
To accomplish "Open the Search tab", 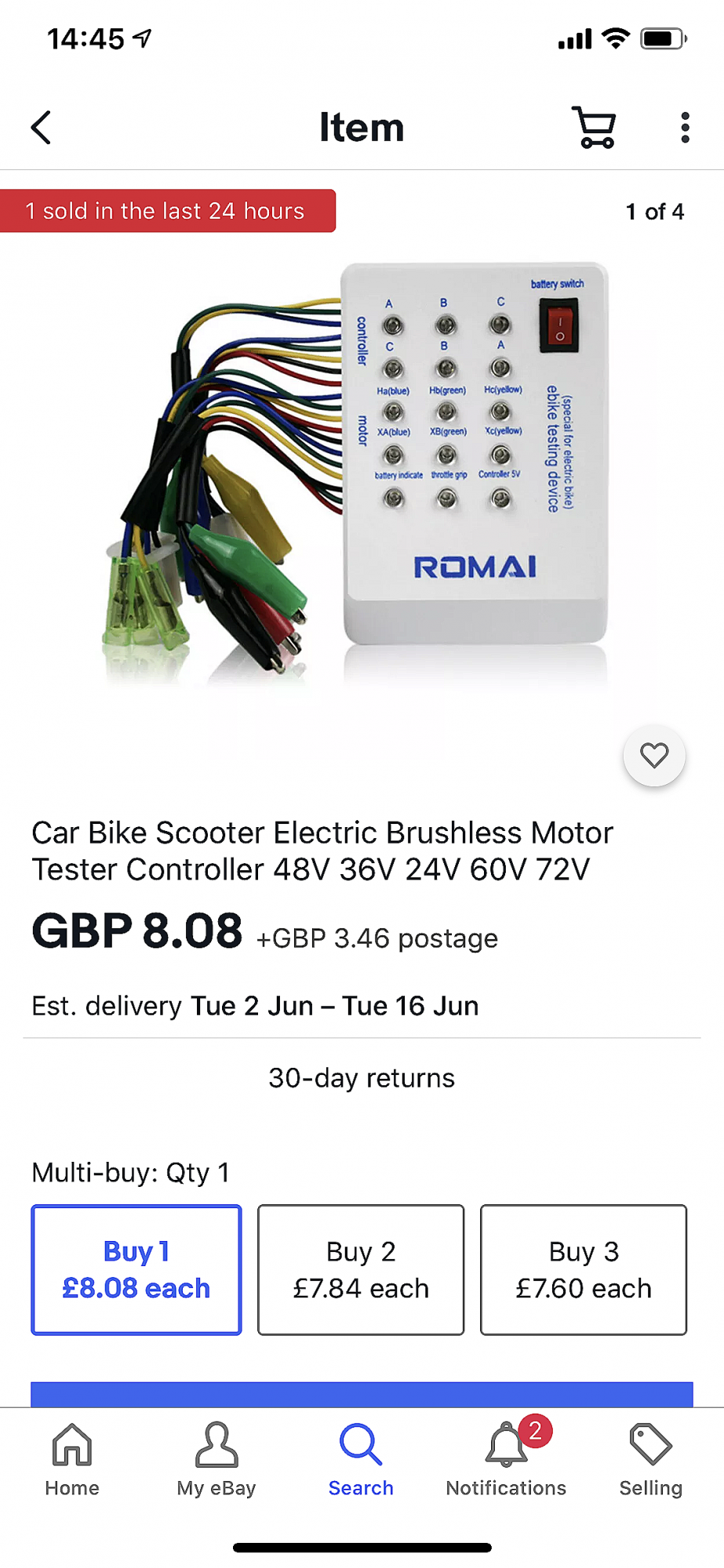I will click(x=361, y=1460).
